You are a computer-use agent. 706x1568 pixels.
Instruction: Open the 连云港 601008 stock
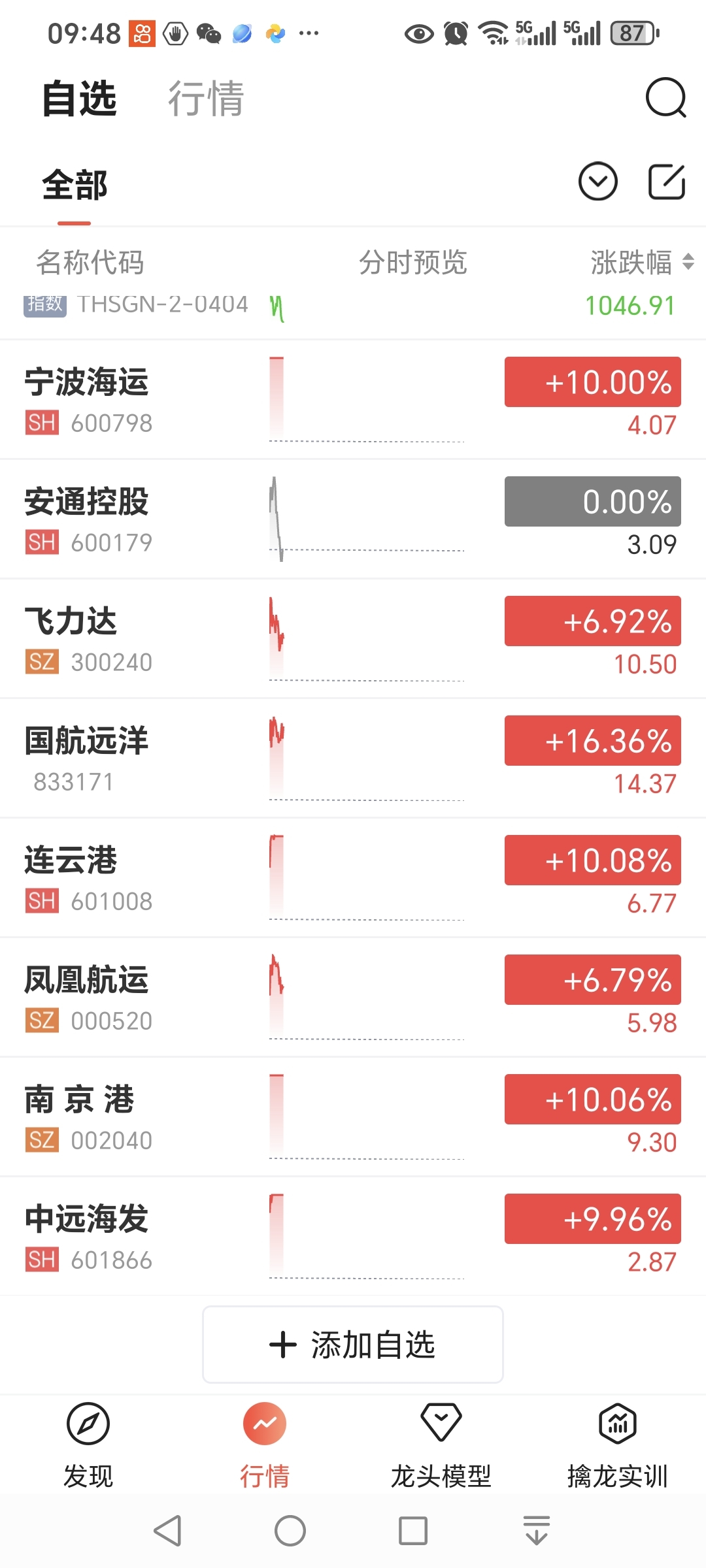pyautogui.click(x=353, y=877)
